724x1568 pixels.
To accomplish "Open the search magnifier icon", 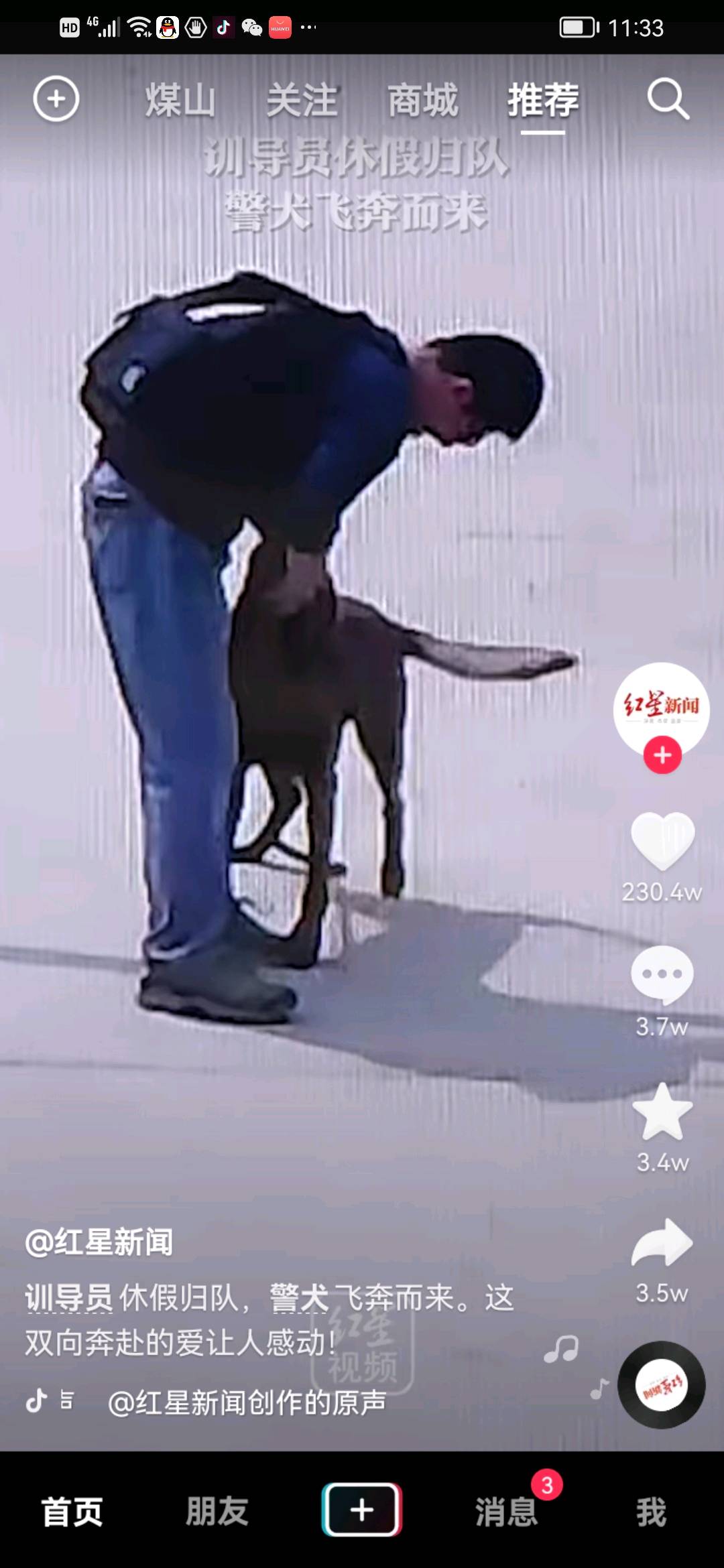I will click(668, 100).
